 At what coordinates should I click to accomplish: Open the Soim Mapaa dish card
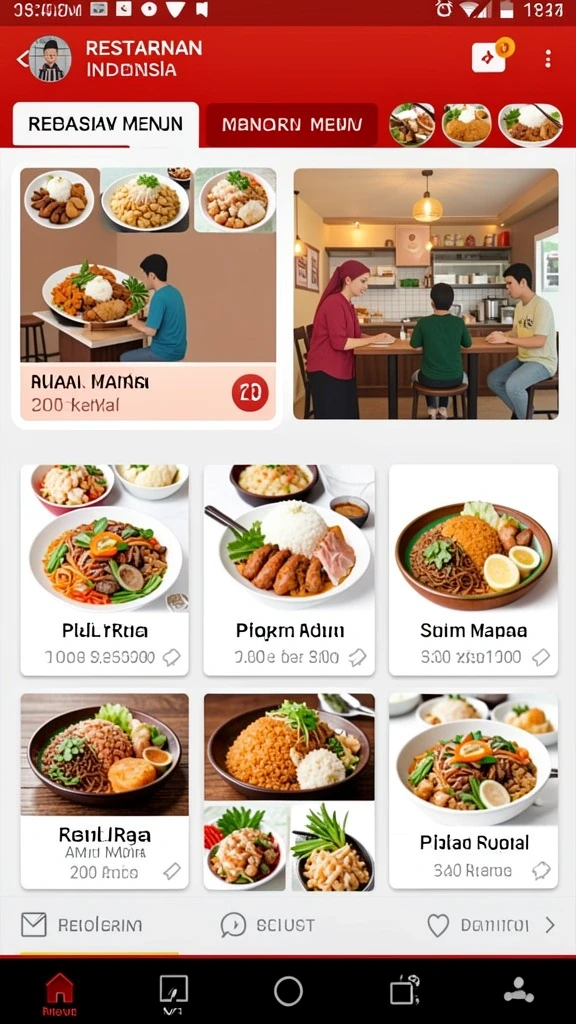pyautogui.click(x=473, y=569)
